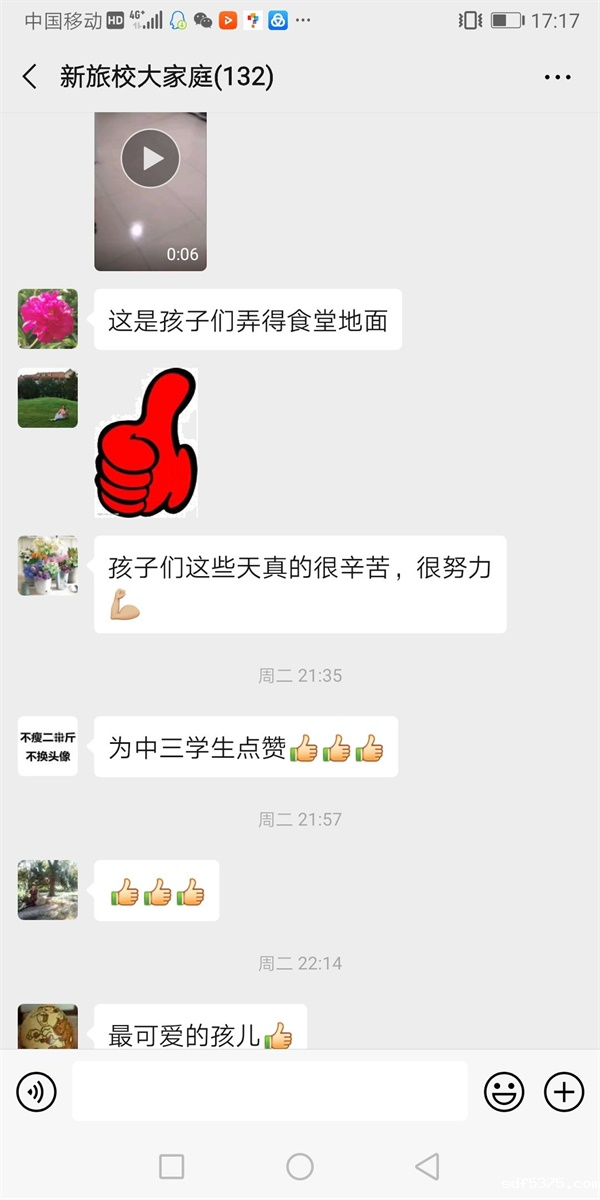600x1200 pixels.
Task: Switch to voice message input
Action: tap(37, 1091)
